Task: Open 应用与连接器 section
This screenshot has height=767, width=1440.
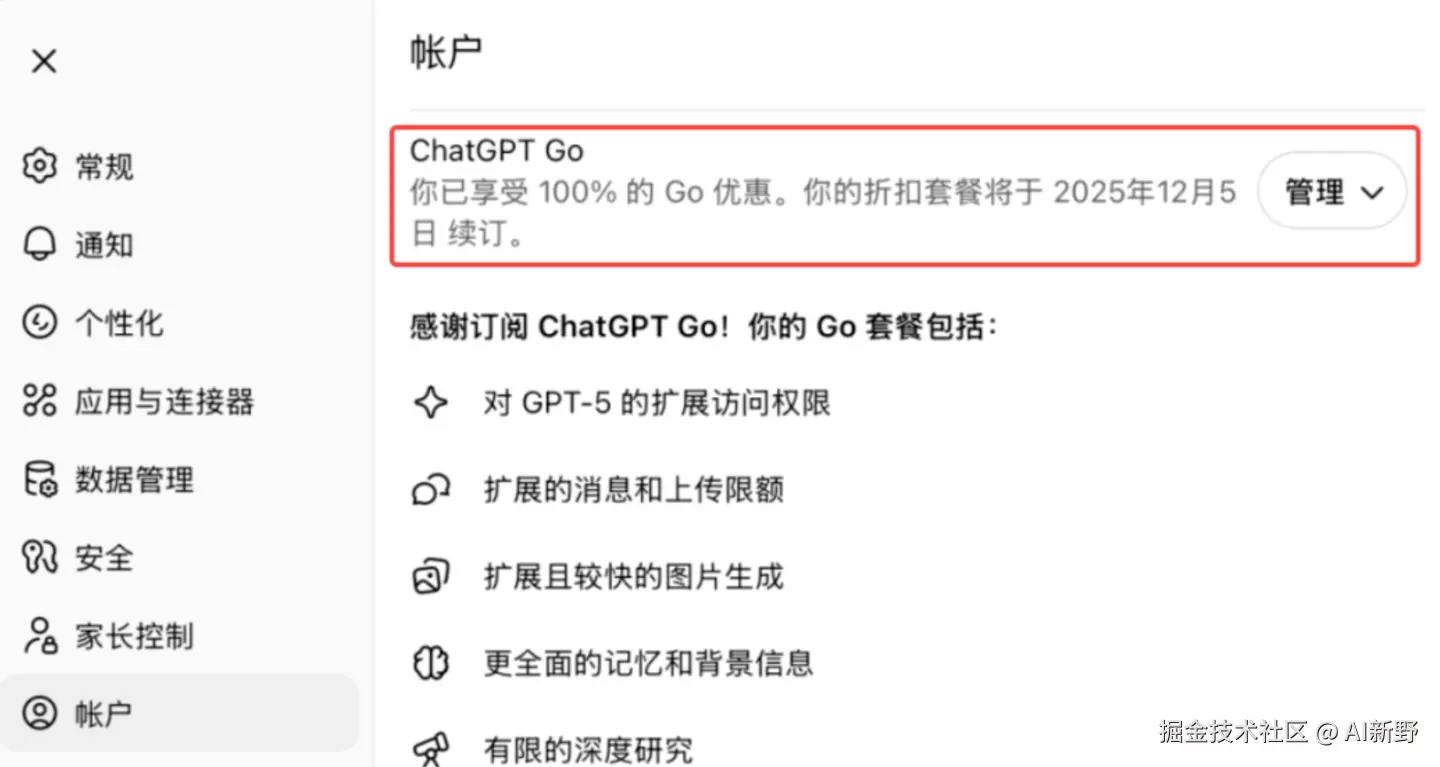Action: [x=138, y=401]
